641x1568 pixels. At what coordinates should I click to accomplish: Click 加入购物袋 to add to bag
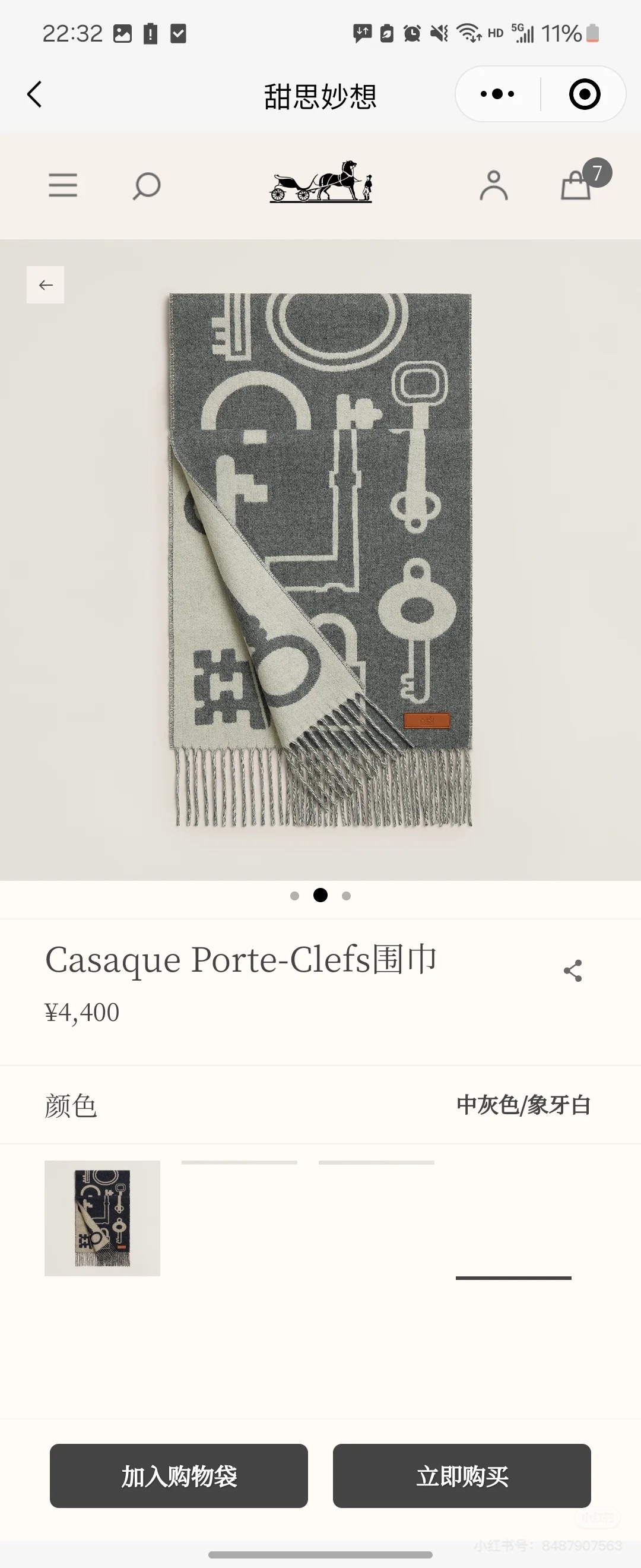point(179,1476)
